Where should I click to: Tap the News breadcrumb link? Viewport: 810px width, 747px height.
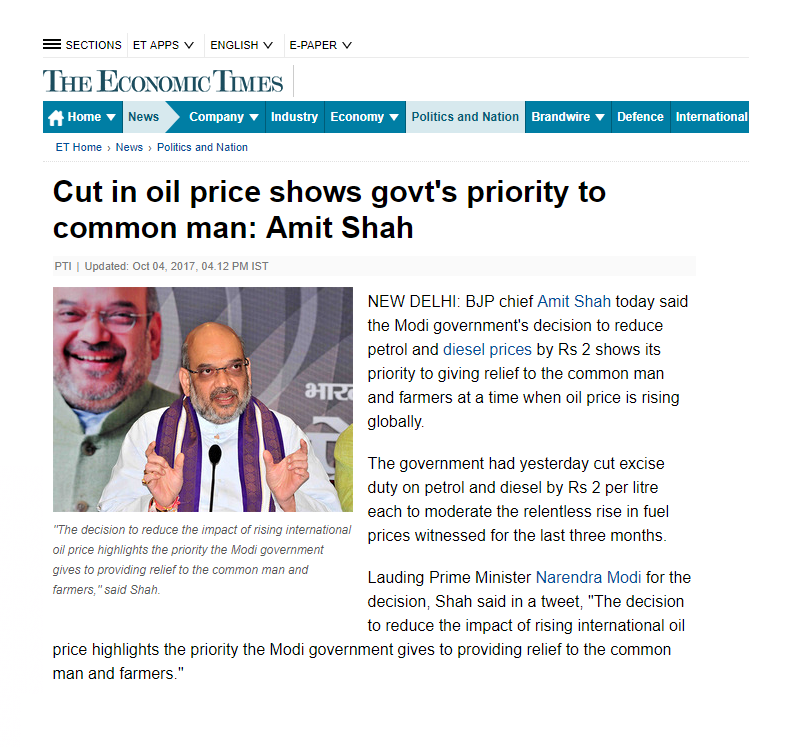tap(129, 147)
